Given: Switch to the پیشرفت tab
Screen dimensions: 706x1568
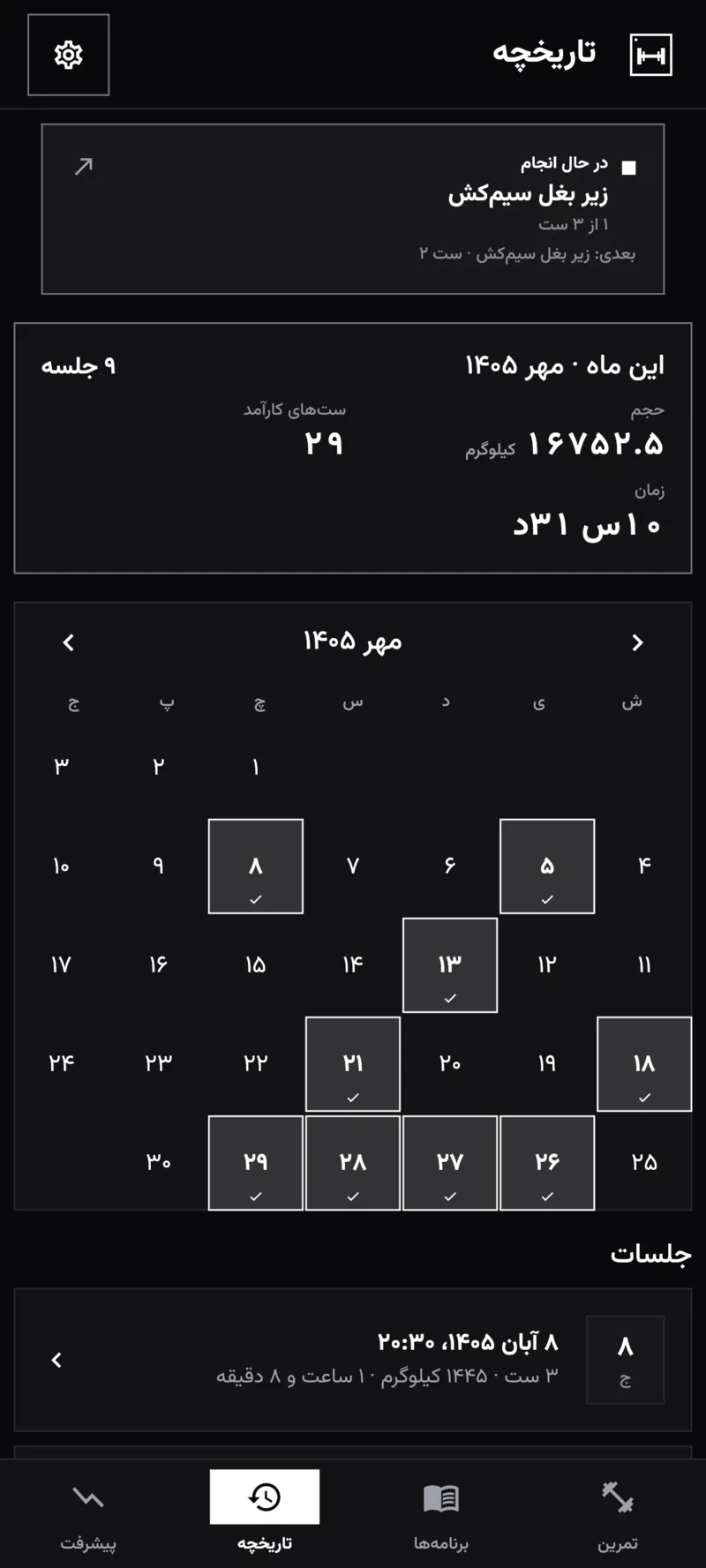Looking at the screenshot, I should pyautogui.click(x=88, y=1513).
